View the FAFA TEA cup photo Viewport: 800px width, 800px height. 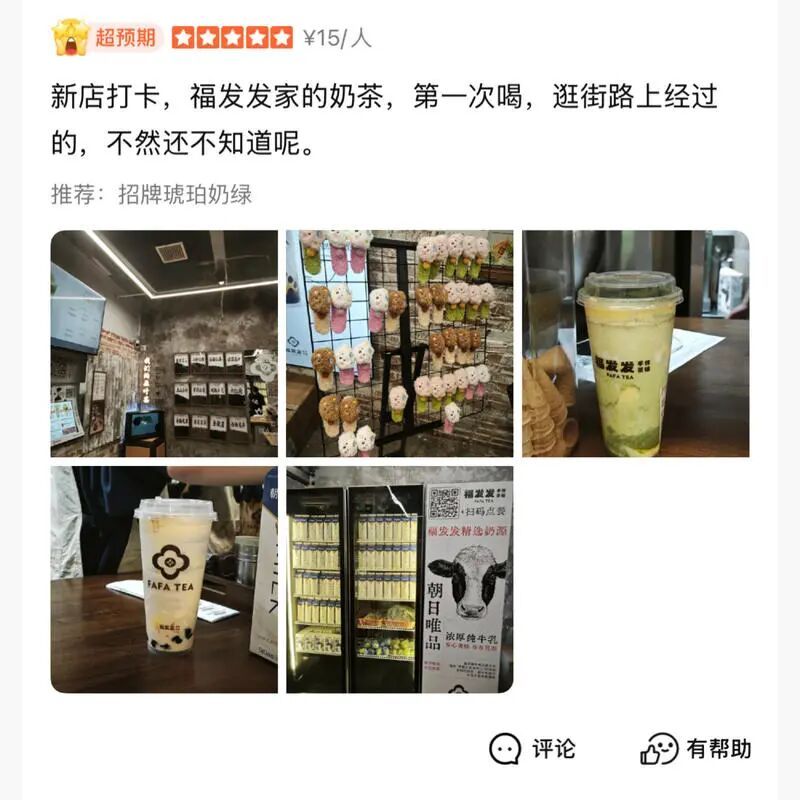coord(164,579)
